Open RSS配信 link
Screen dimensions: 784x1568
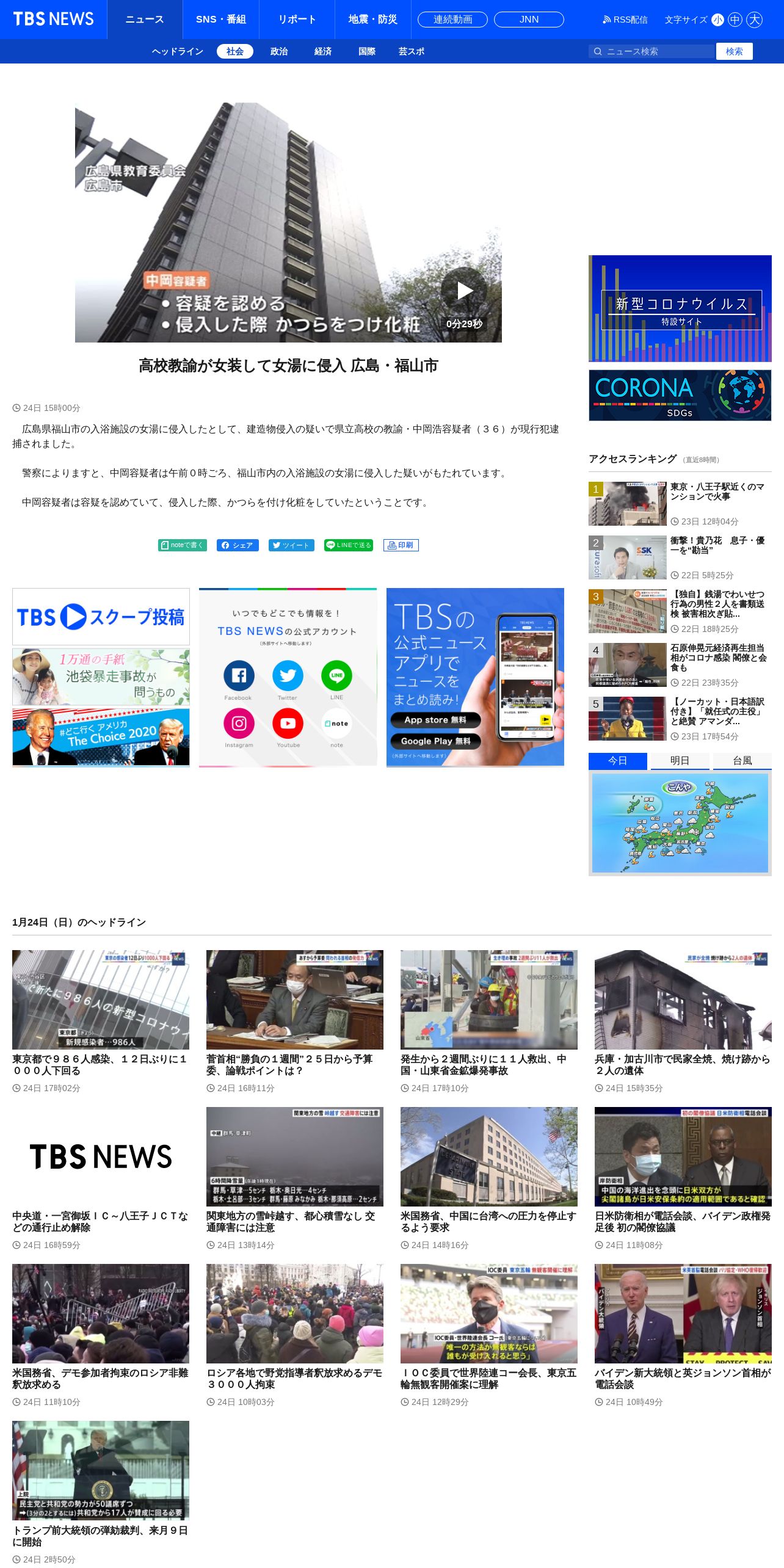click(x=625, y=20)
